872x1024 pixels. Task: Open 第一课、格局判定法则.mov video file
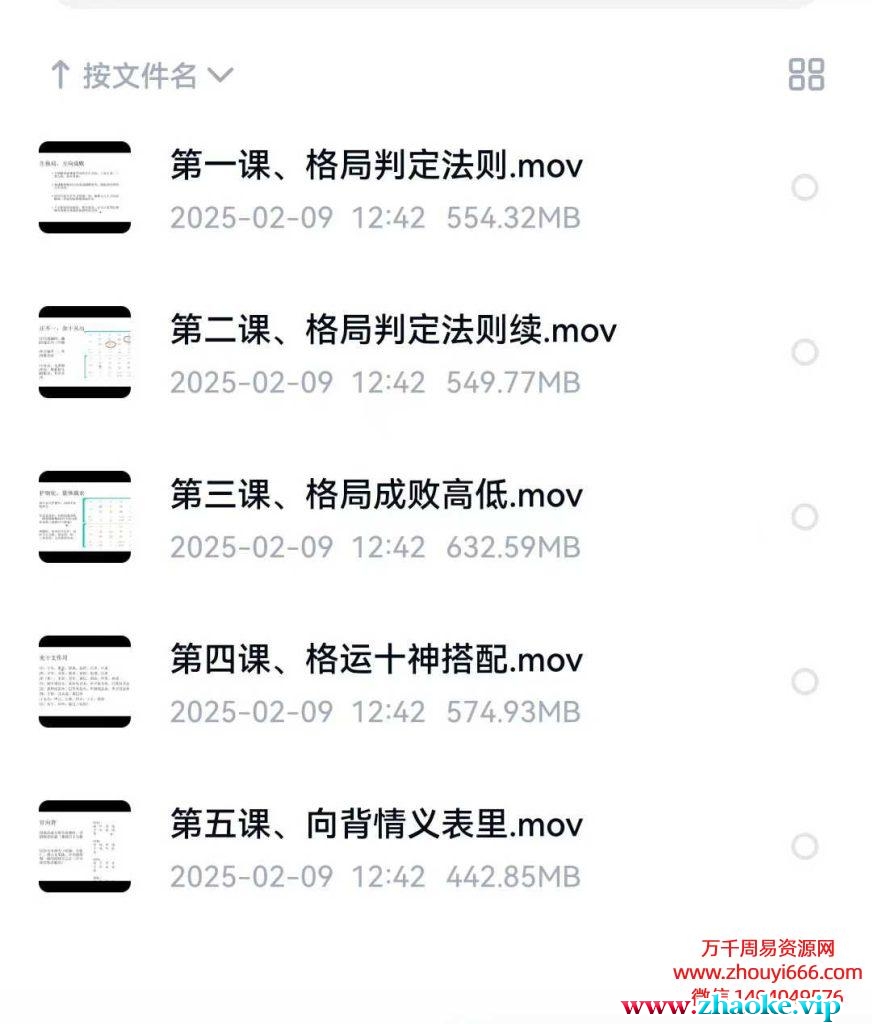point(376,165)
